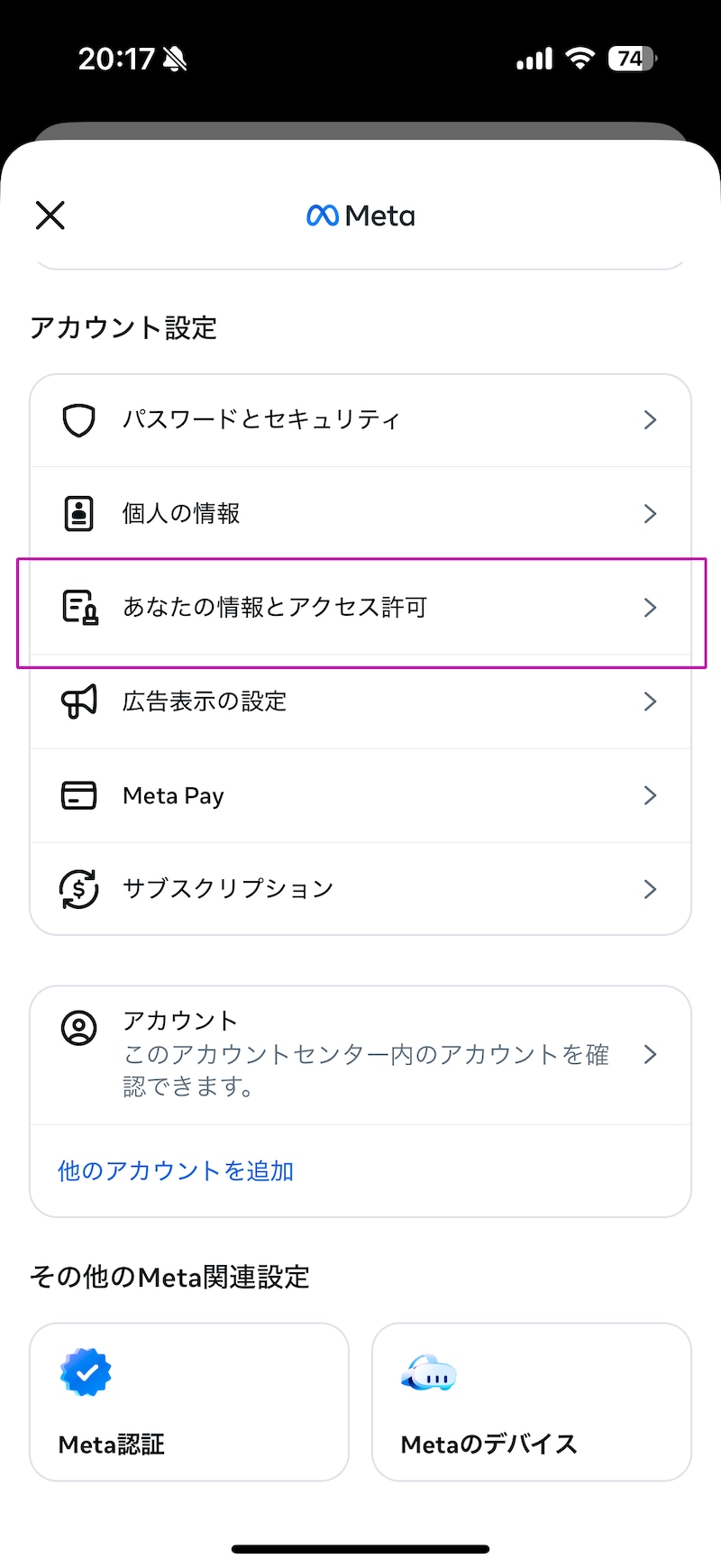
Task: Tap the VR headset icon for Metaのデバイス
Action: pos(427,1373)
